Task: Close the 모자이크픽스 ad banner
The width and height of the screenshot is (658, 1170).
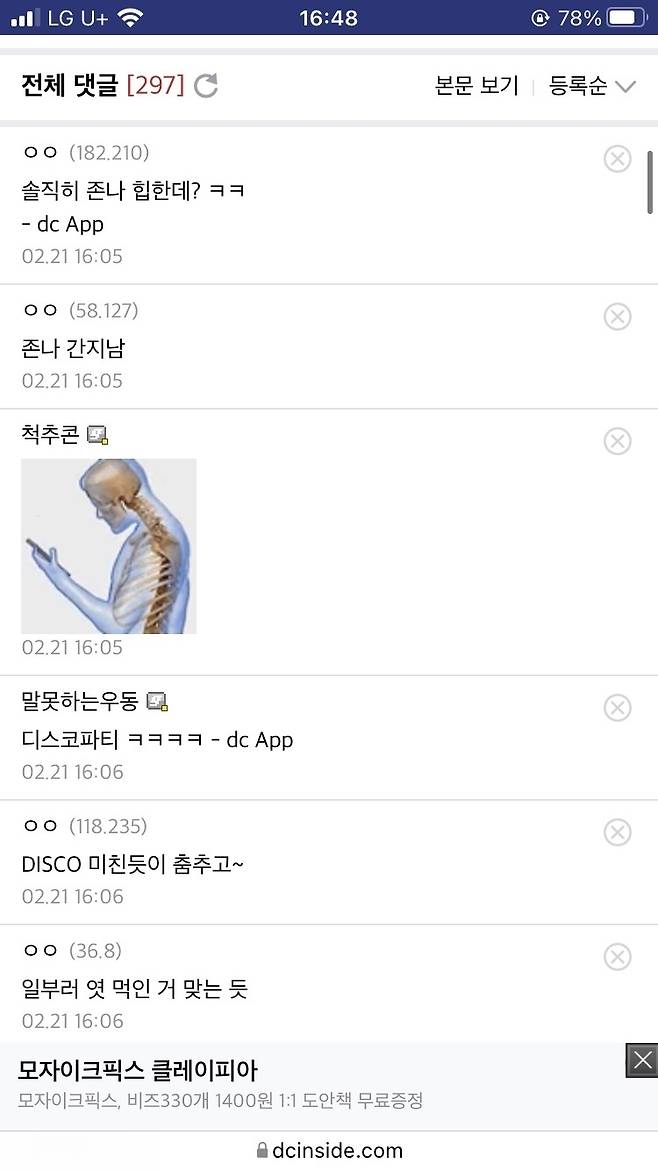Action: click(x=642, y=1060)
